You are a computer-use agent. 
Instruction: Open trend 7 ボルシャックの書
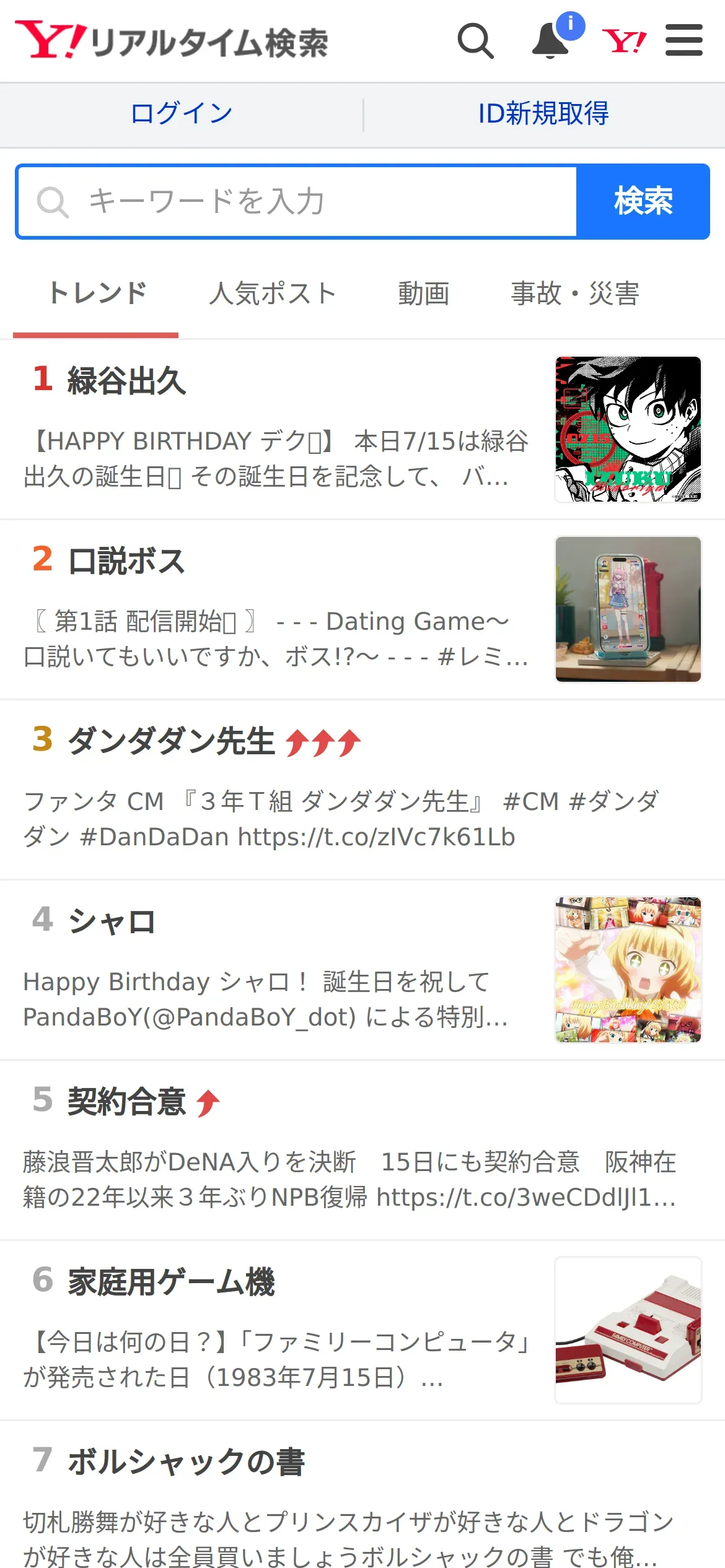pos(186,1462)
